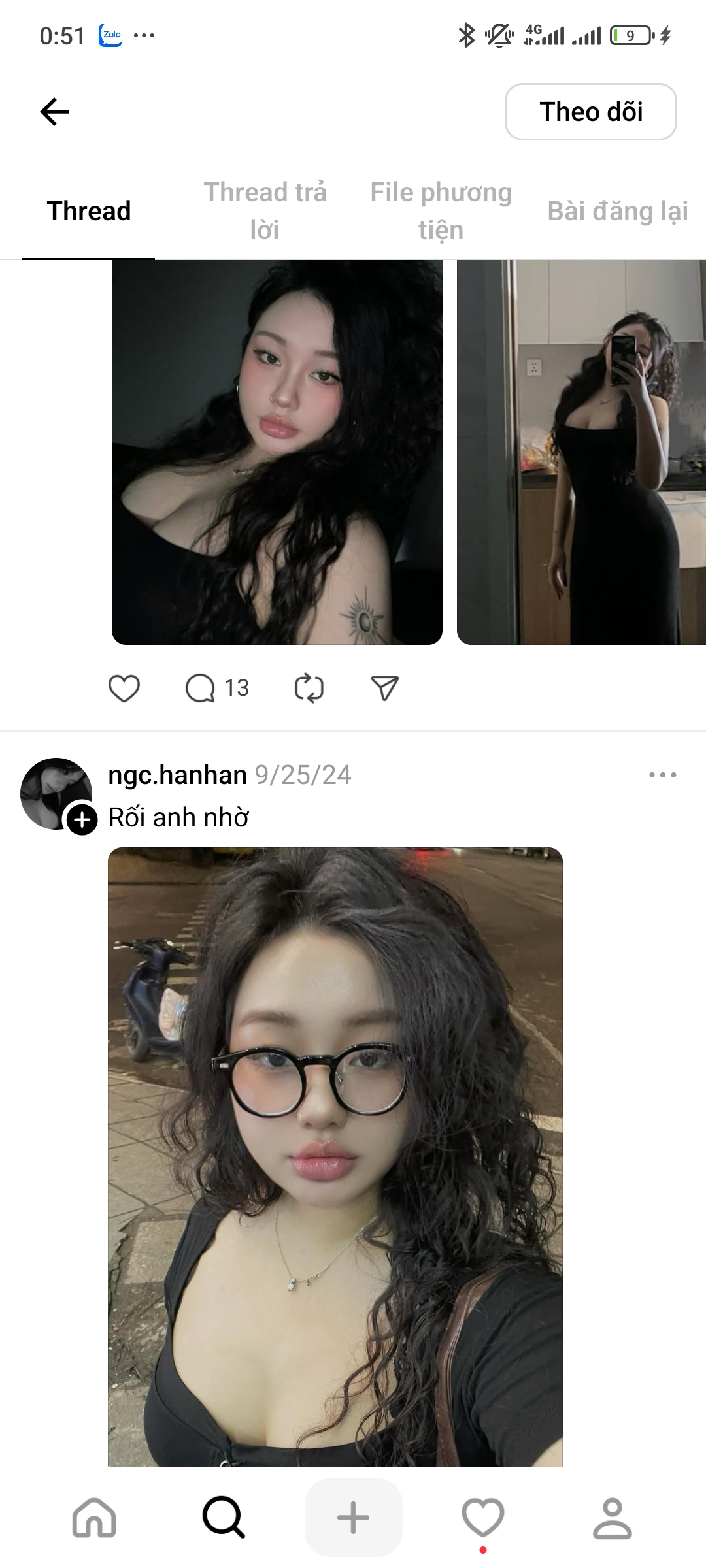The height and width of the screenshot is (1568, 706).
Task: Follow this profile with Theo dõi
Action: pos(590,112)
